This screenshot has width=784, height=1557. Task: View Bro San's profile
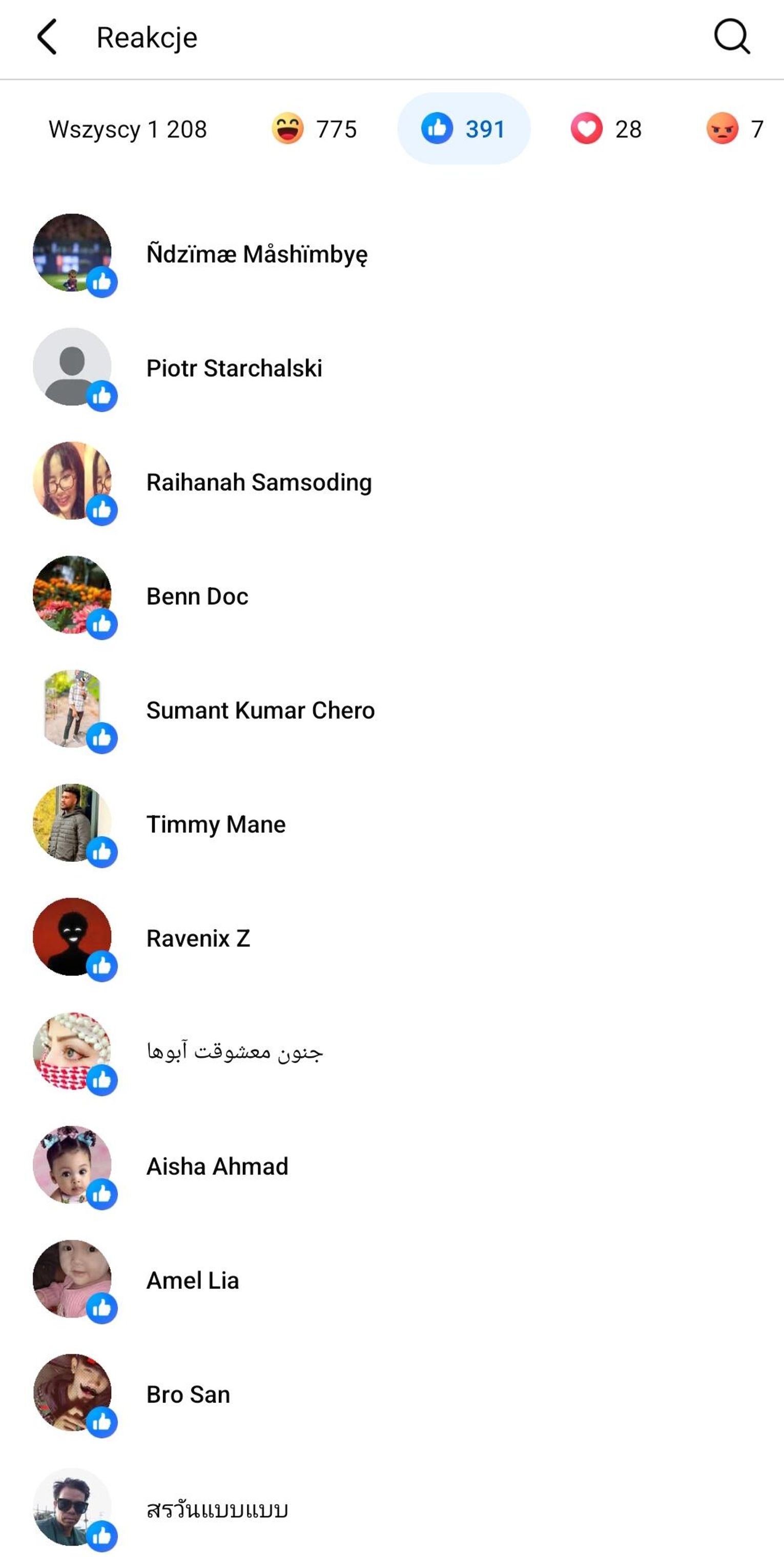188,1394
